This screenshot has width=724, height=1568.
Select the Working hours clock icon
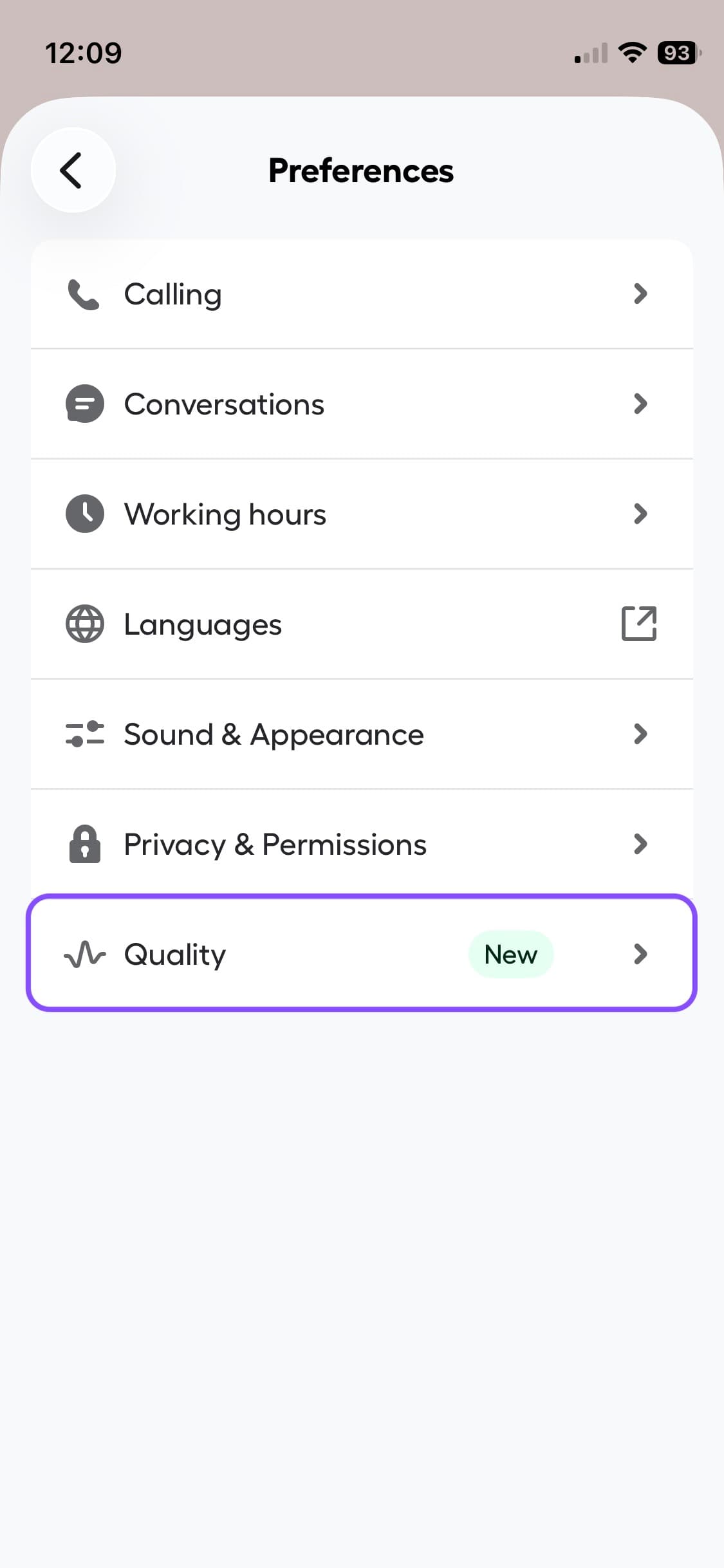tap(84, 514)
